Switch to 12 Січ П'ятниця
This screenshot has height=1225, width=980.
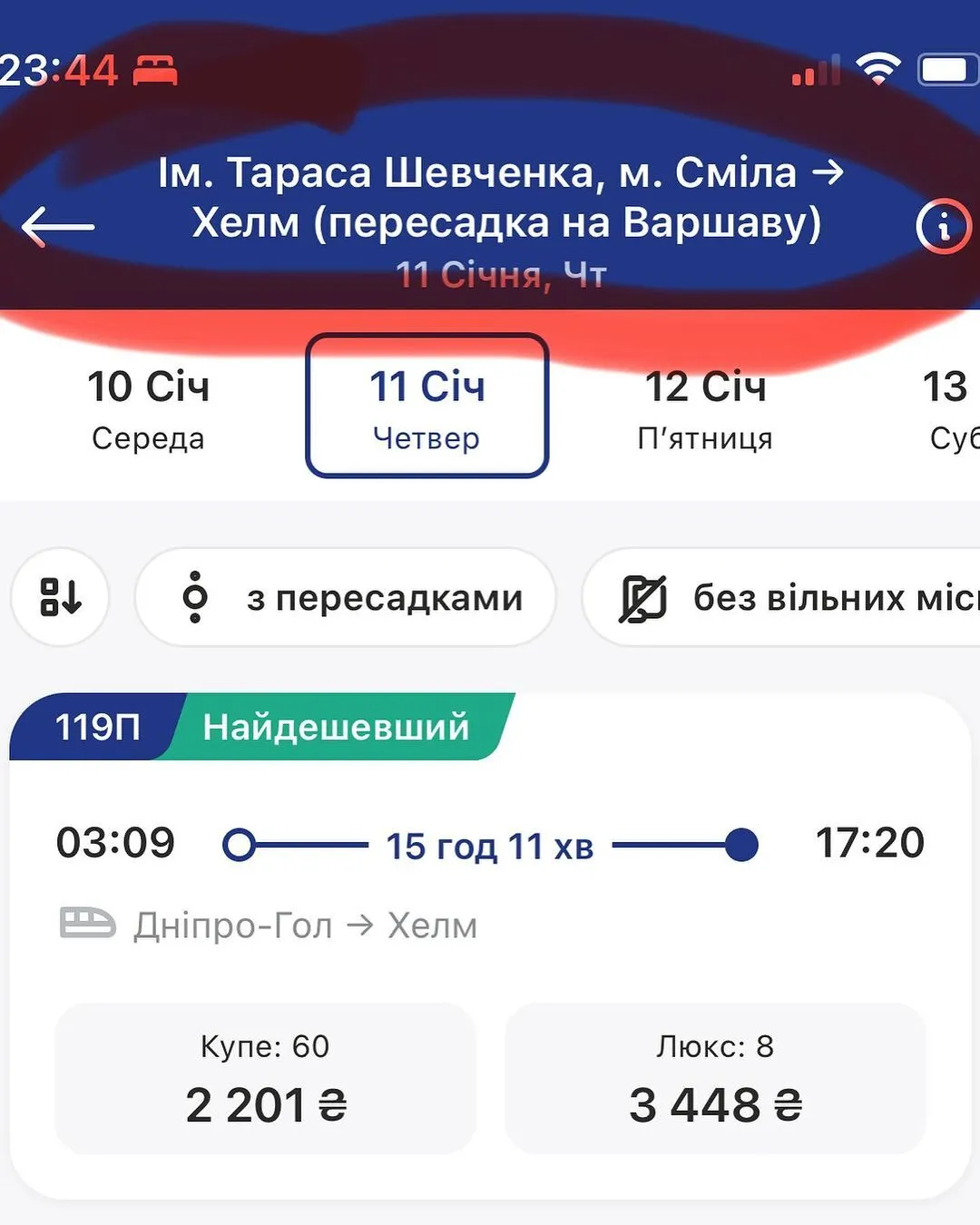pos(705,408)
